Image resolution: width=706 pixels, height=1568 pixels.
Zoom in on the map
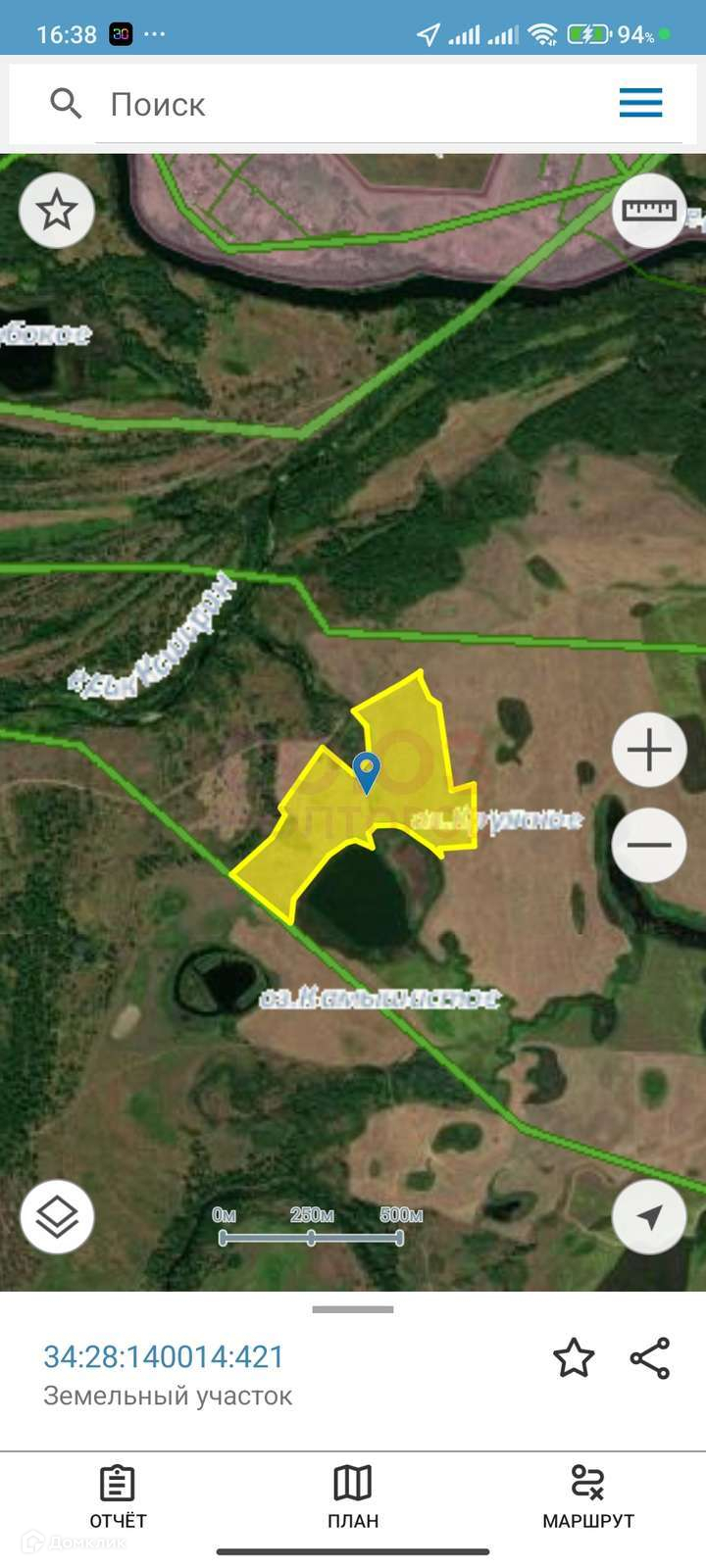coord(649,750)
